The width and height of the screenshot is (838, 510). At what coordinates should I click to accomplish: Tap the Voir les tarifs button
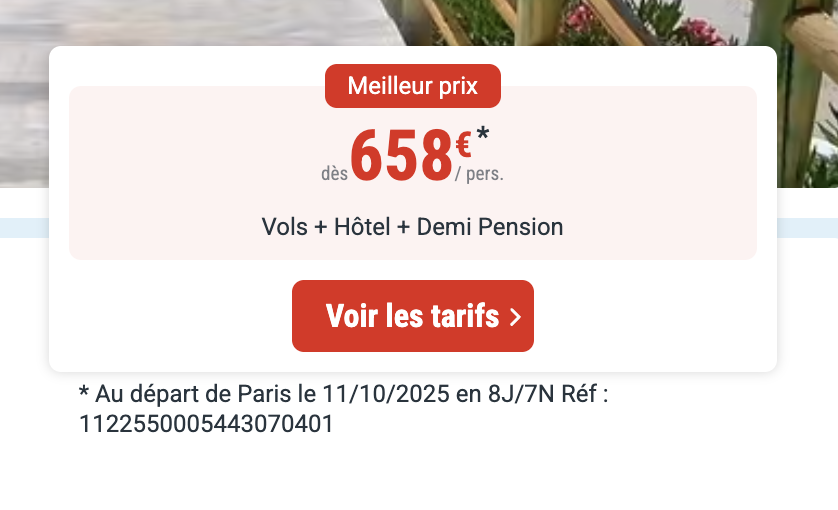[x=412, y=316]
